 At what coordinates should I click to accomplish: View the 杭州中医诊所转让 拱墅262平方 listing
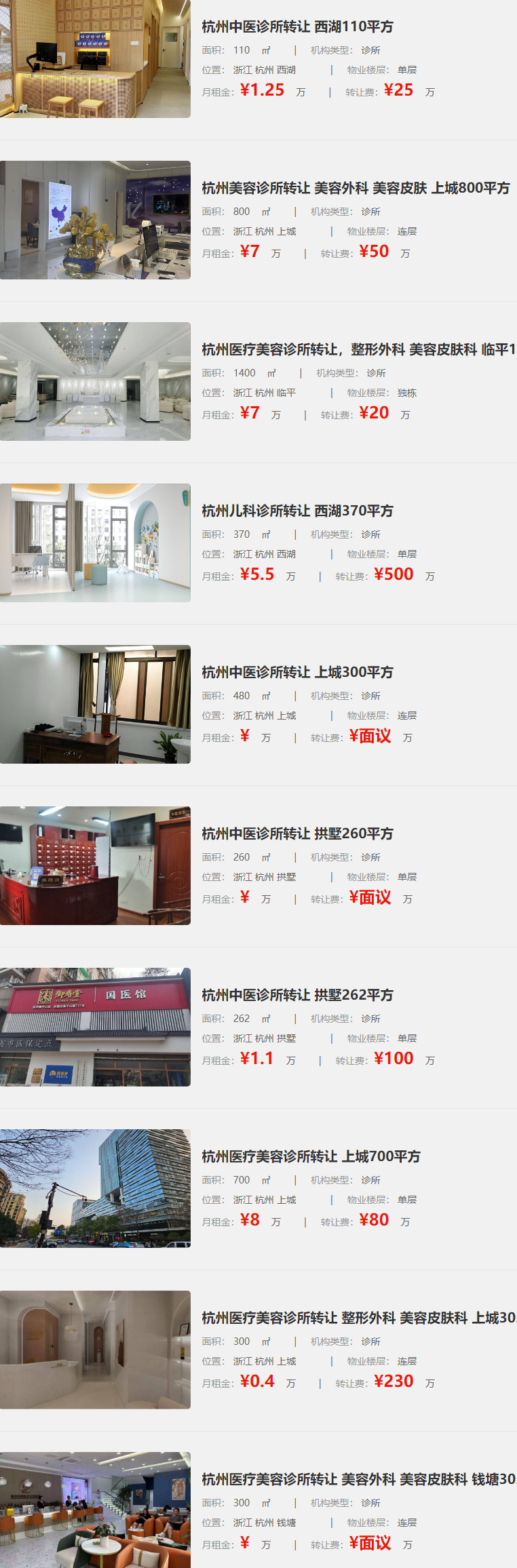[297, 996]
